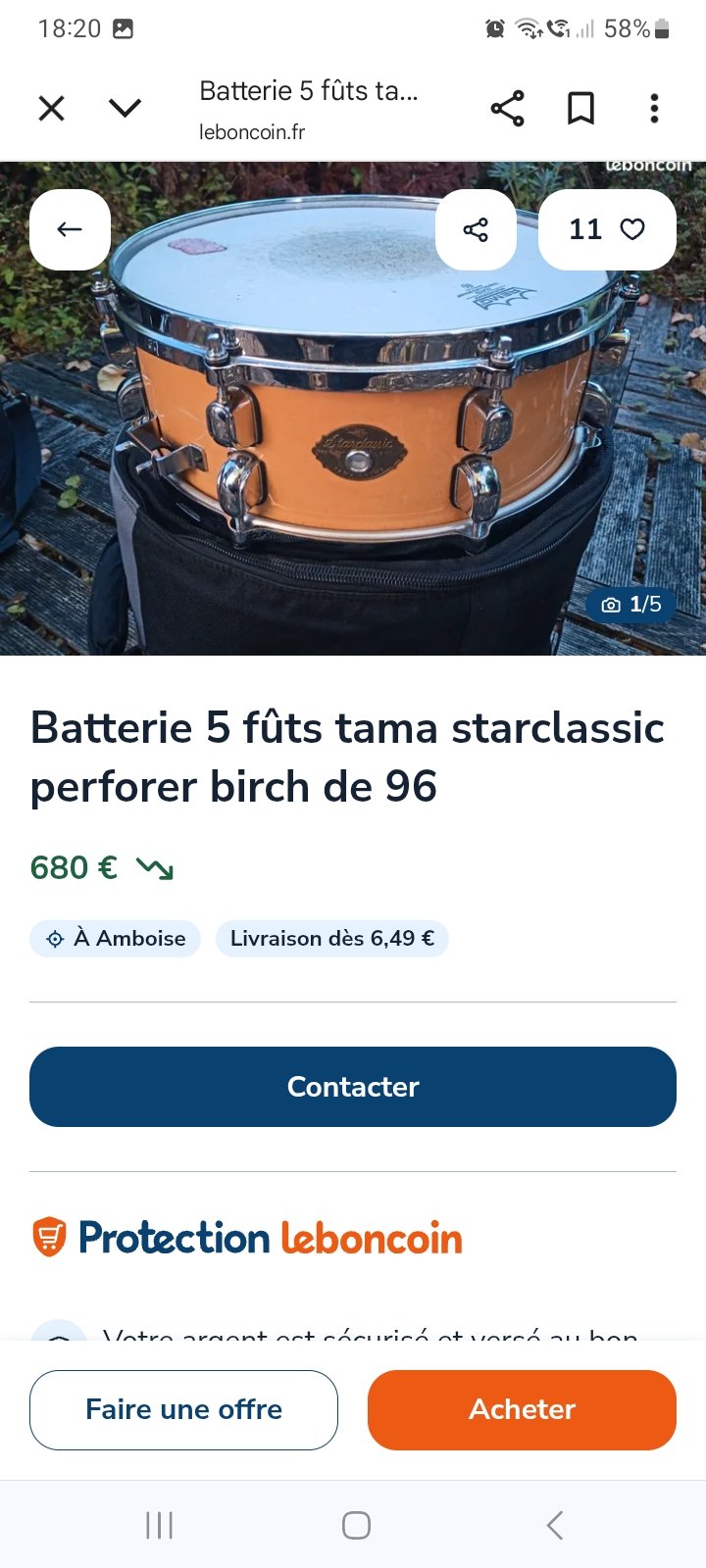Go to the system home screen

[x=356, y=1525]
